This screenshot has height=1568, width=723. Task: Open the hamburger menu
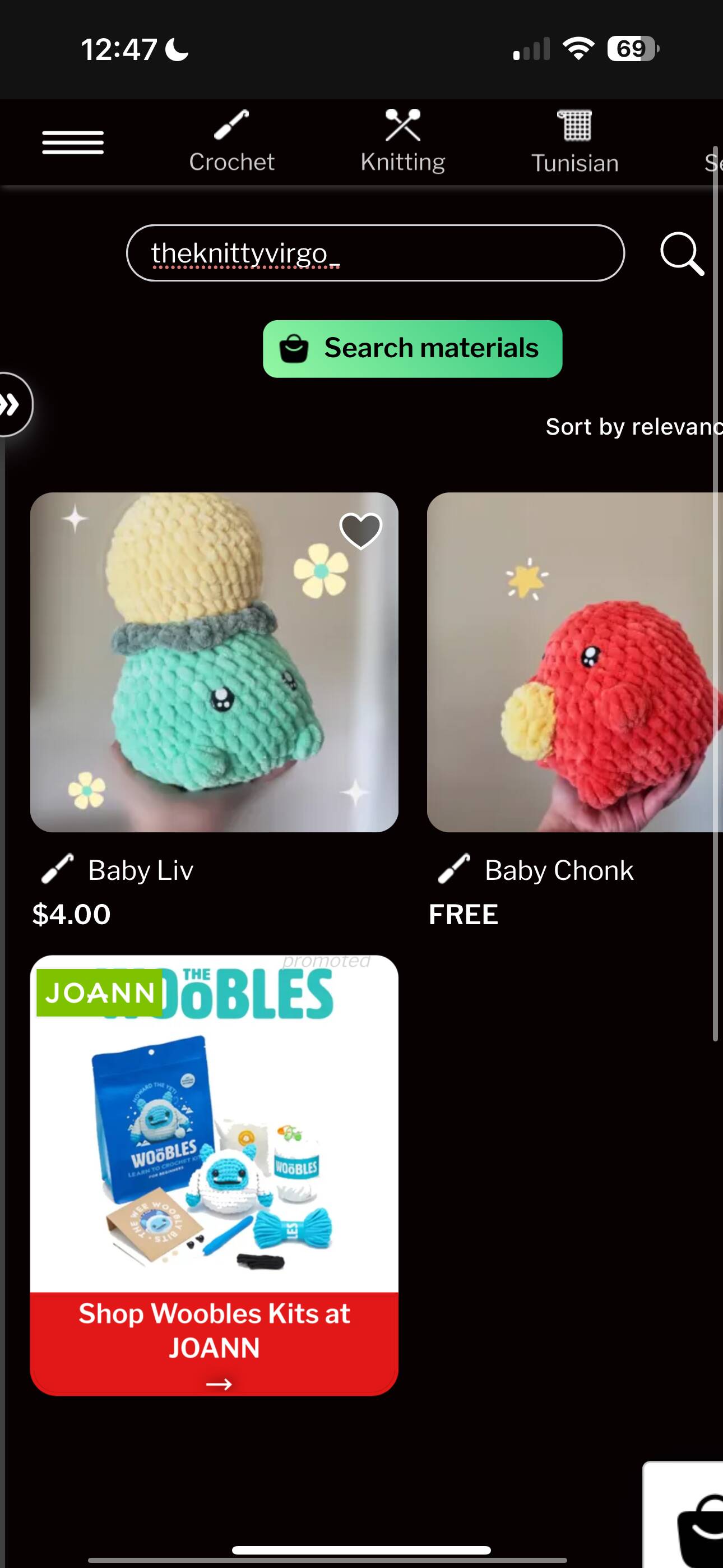(x=72, y=142)
